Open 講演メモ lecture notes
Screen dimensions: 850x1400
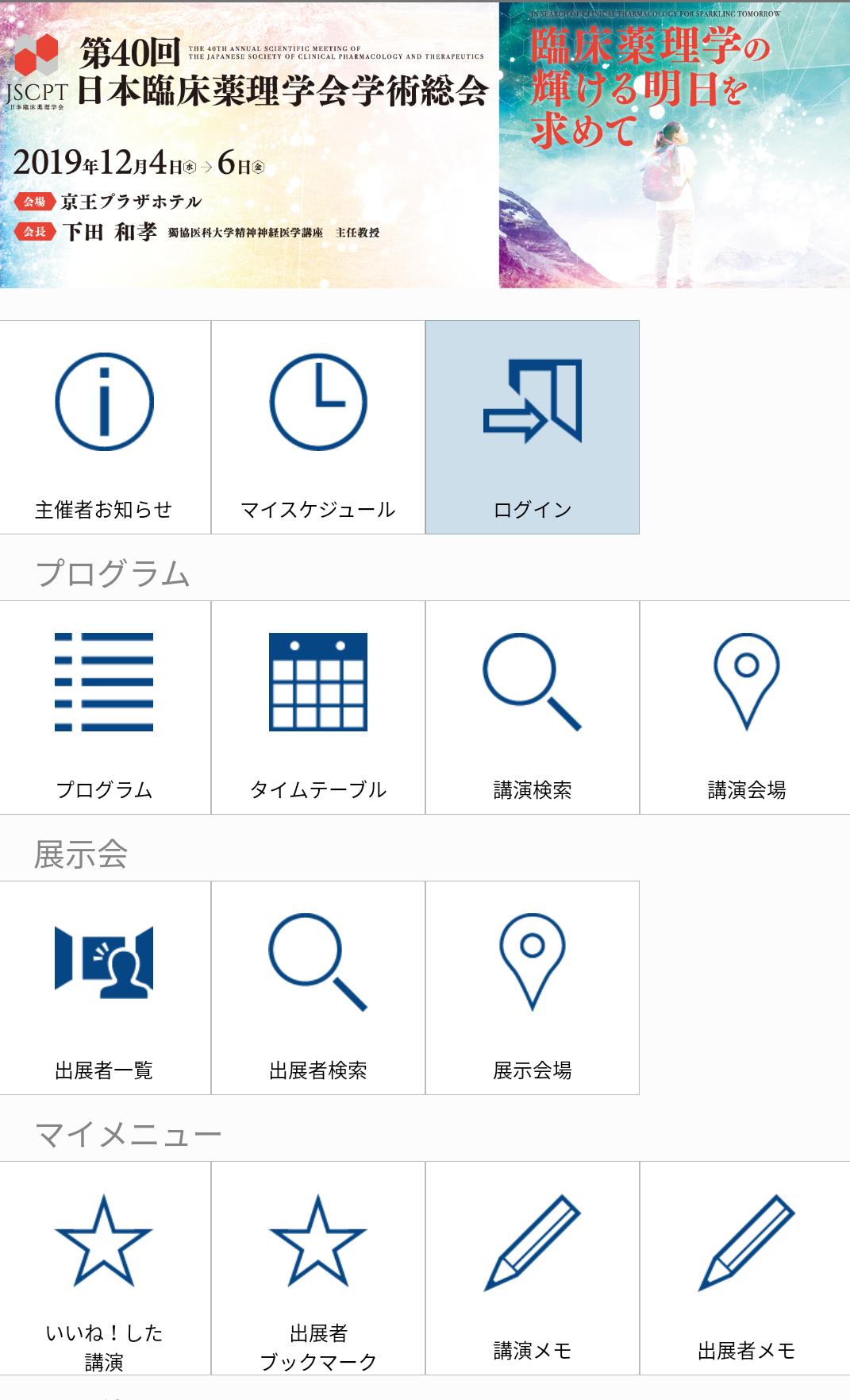(533, 1268)
